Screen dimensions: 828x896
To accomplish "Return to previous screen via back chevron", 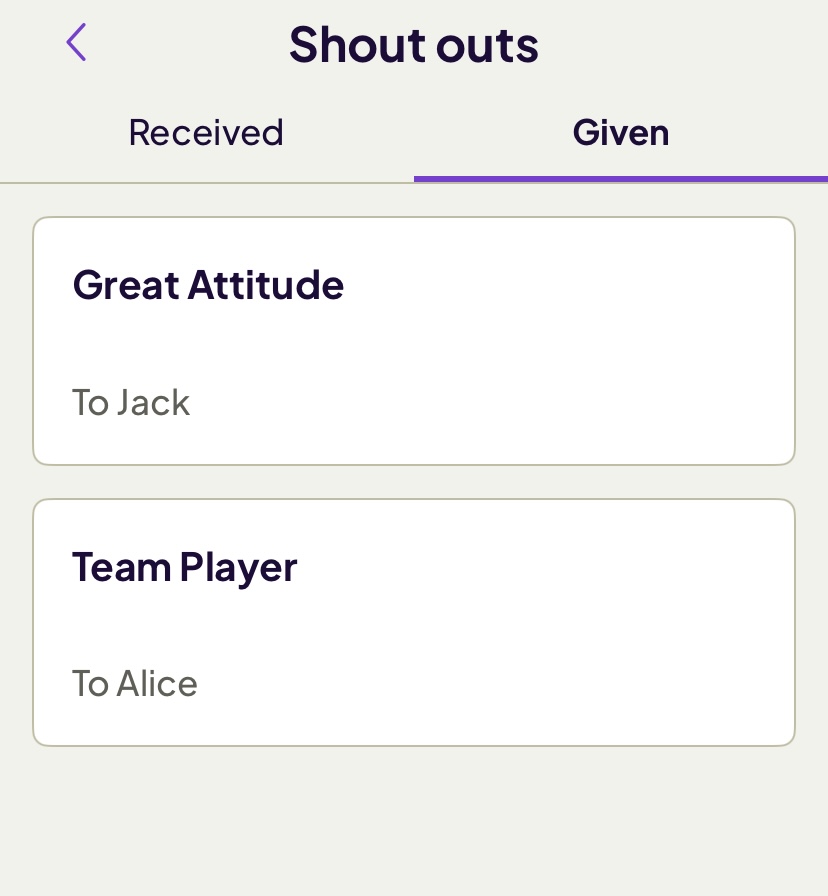I will click(x=76, y=42).
